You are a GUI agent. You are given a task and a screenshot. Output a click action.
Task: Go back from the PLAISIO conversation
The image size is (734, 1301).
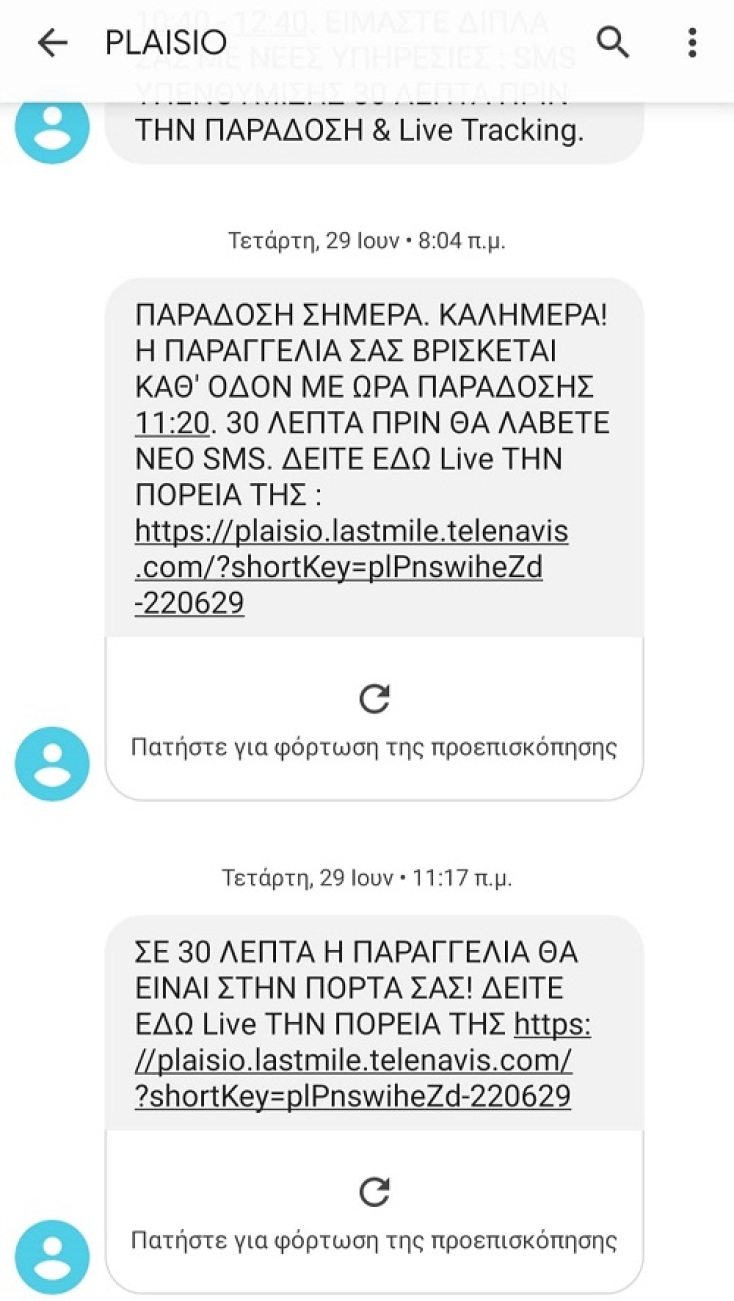click(x=52, y=42)
